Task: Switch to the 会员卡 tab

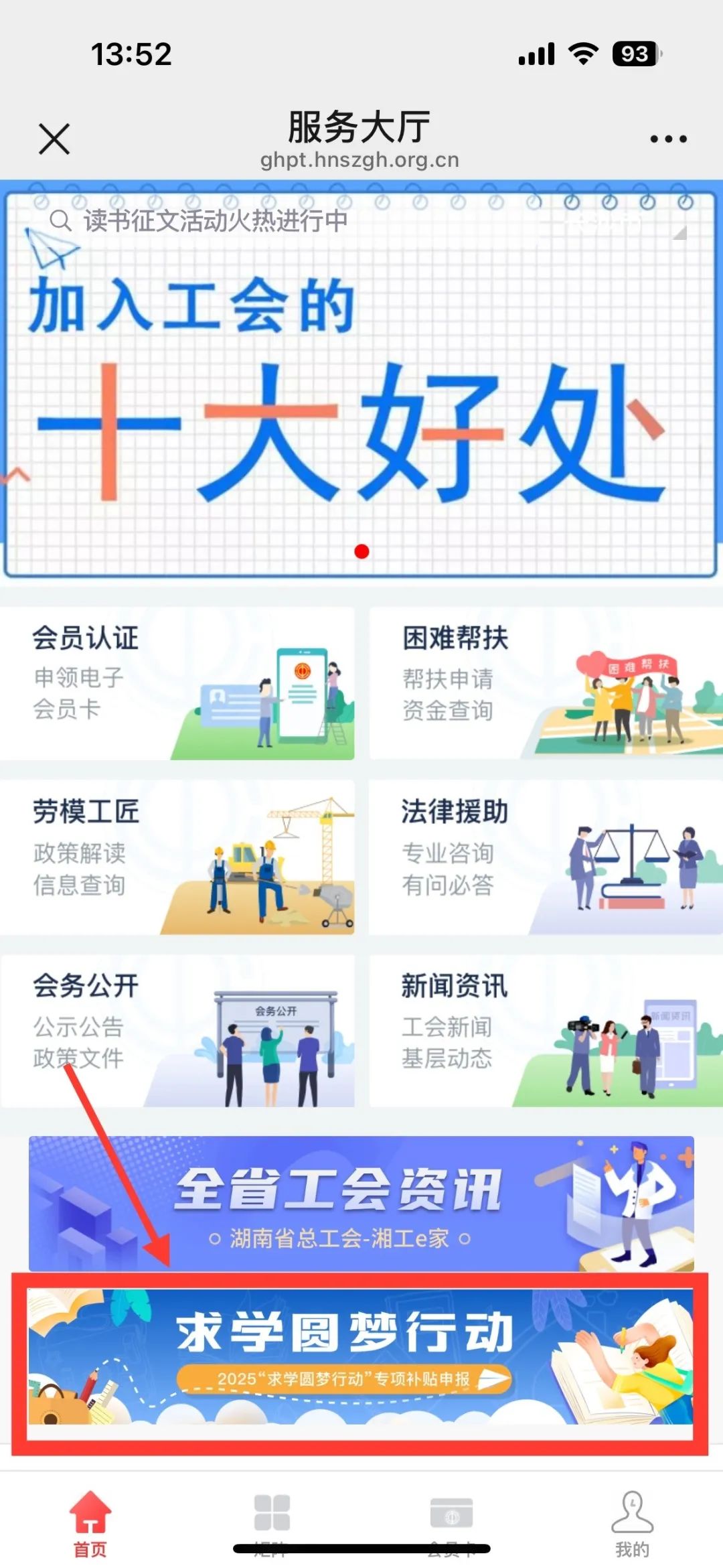Action: click(x=451, y=1520)
